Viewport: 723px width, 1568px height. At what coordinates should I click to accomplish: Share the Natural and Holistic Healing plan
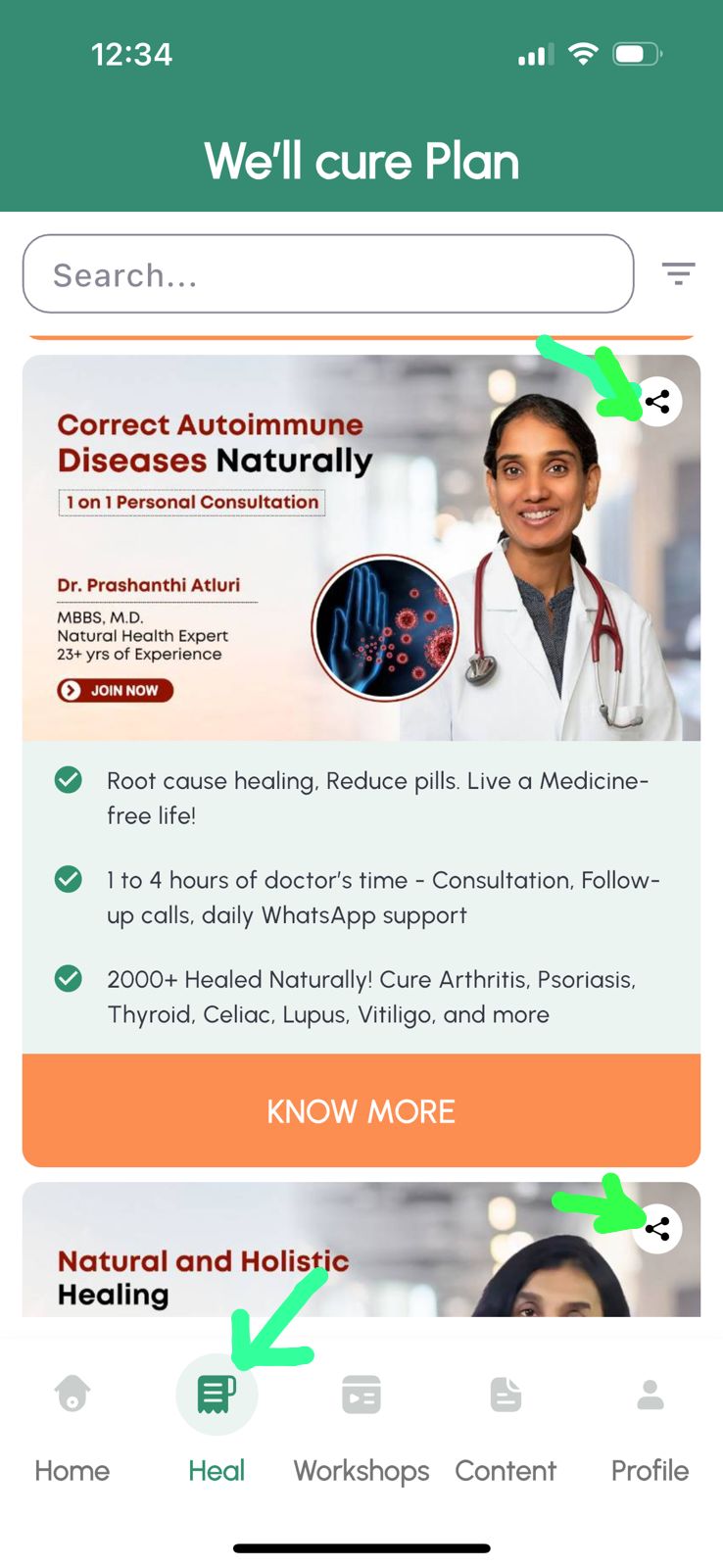pyautogui.click(x=657, y=1228)
